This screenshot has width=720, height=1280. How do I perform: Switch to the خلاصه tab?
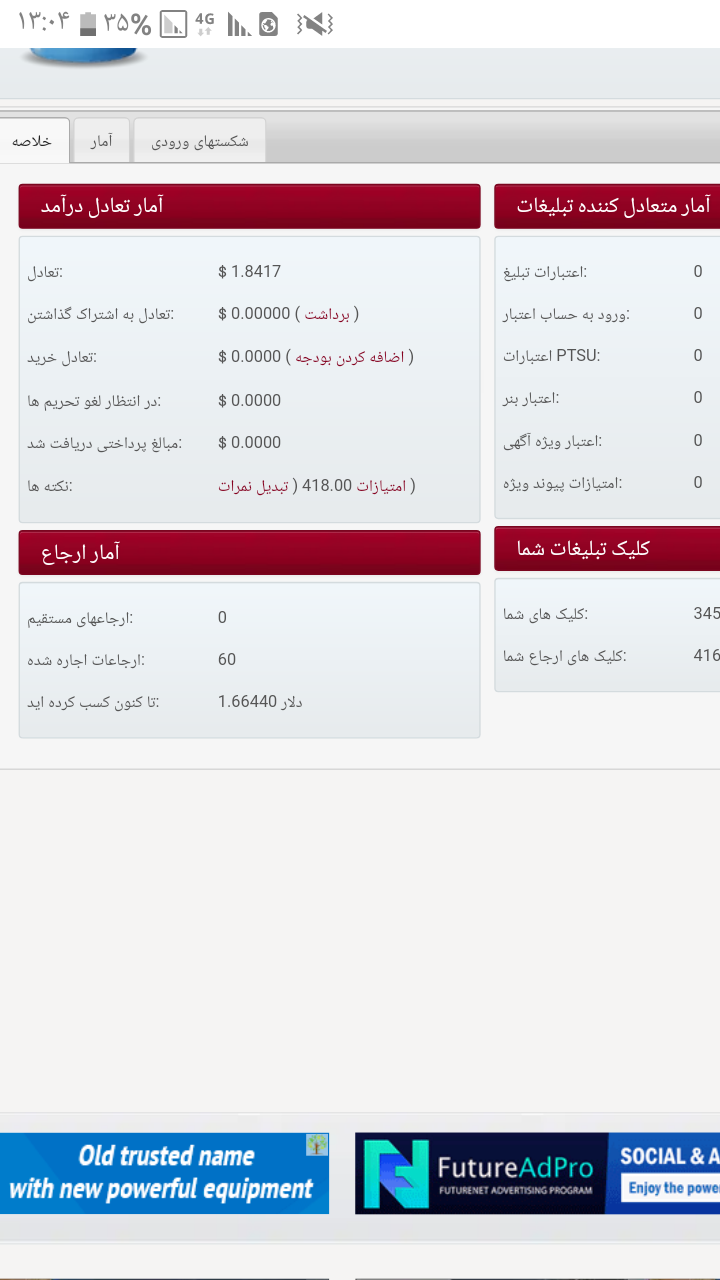point(33,141)
